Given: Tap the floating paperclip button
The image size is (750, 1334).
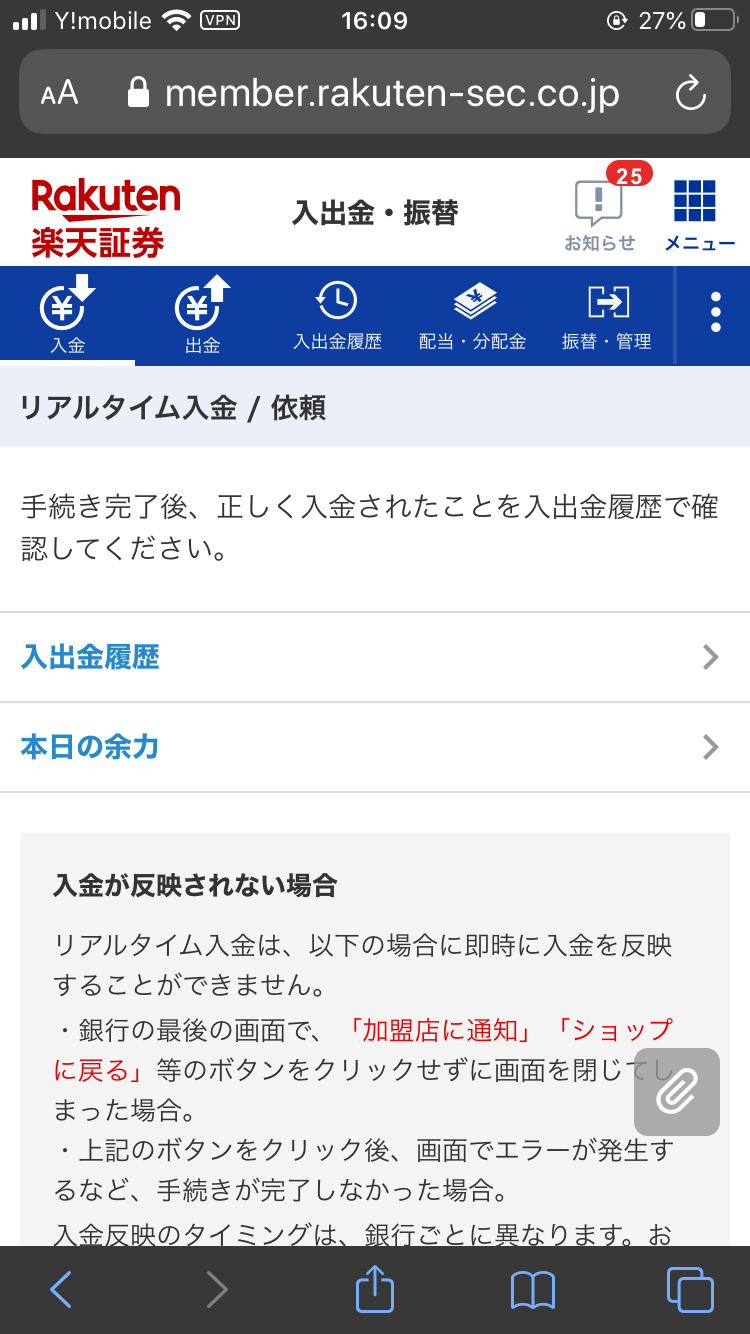Looking at the screenshot, I should click(x=677, y=1092).
